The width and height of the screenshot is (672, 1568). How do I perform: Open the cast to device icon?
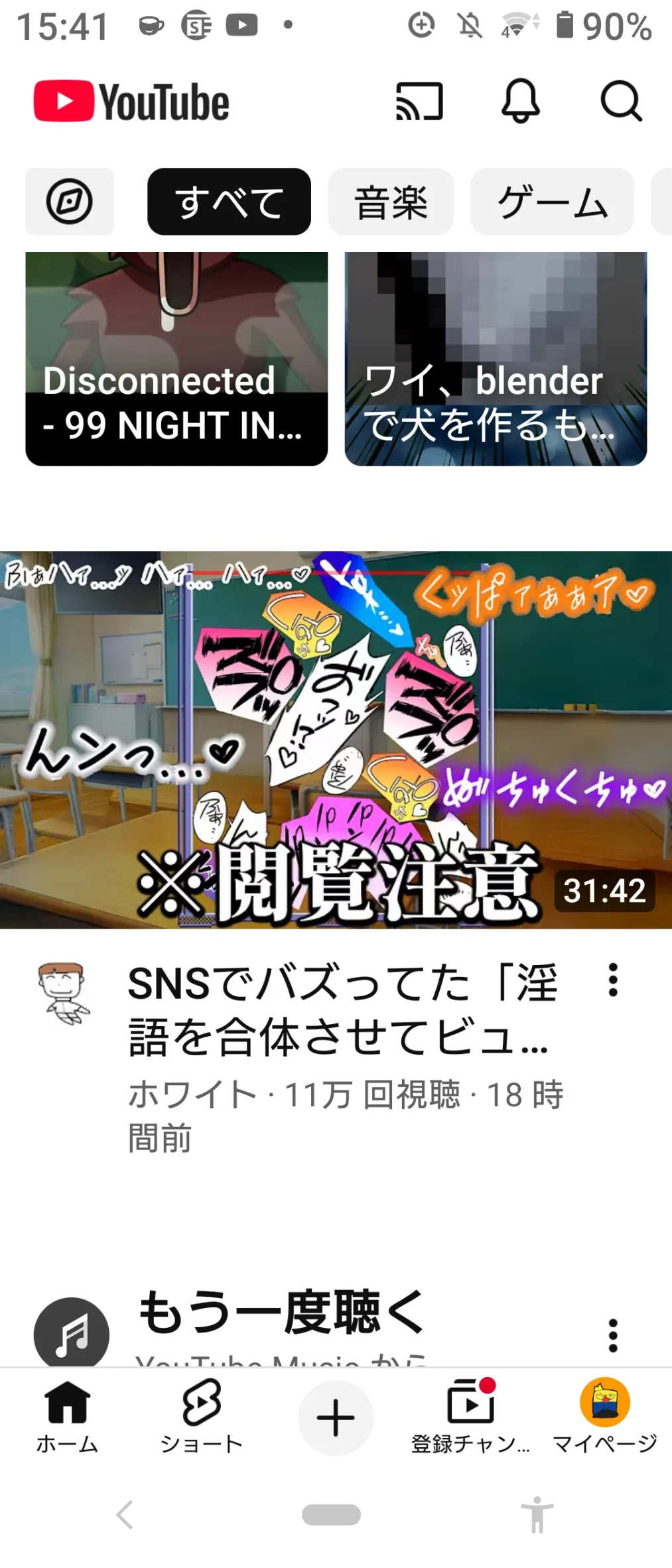(419, 101)
